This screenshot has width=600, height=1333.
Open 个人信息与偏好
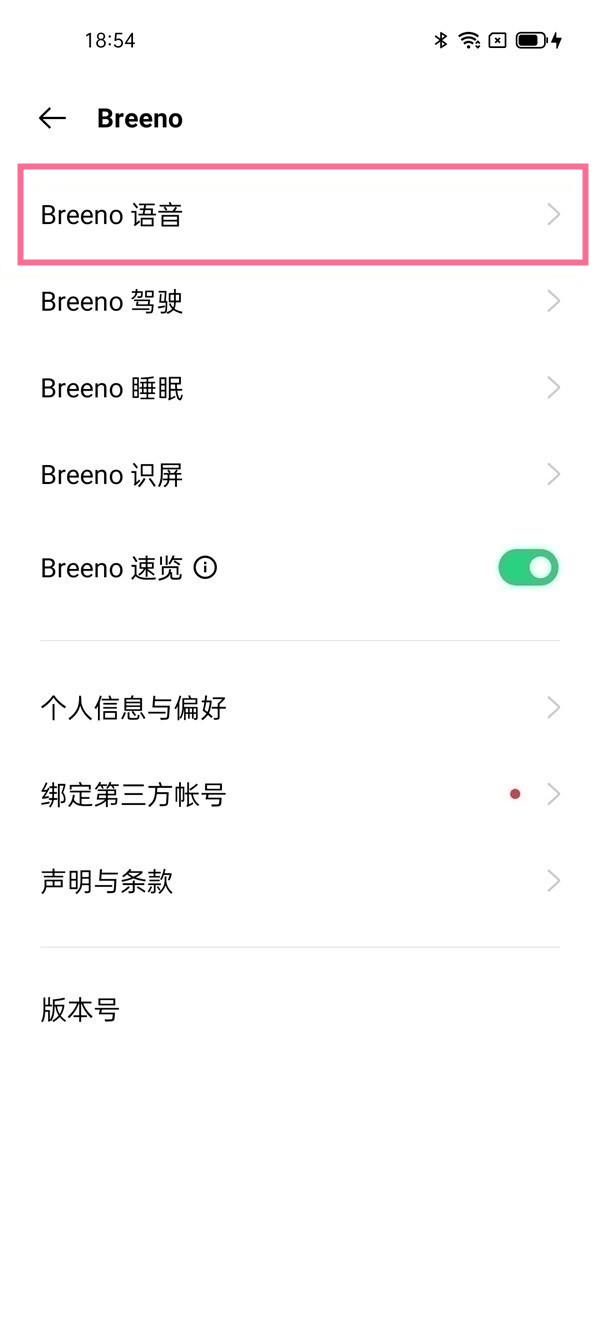[300, 708]
